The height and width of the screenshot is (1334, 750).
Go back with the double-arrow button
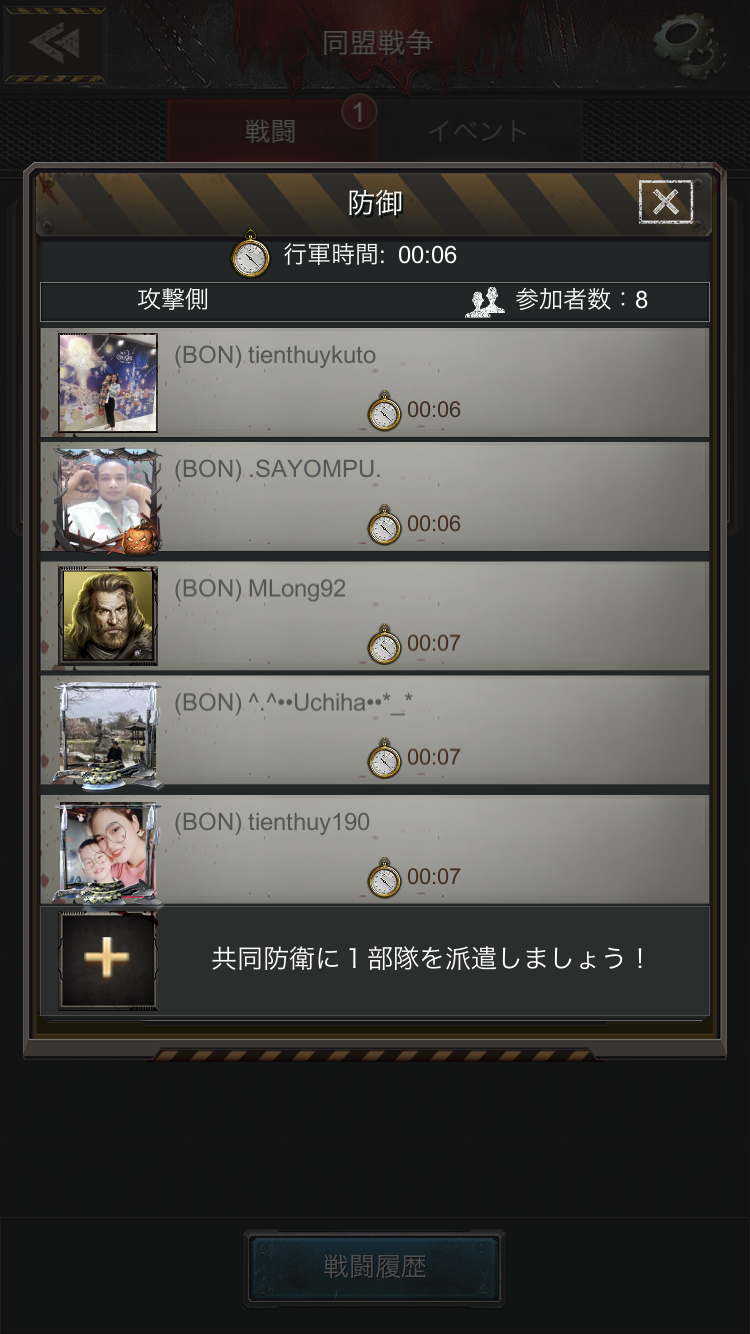pyautogui.click(x=55, y=43)
